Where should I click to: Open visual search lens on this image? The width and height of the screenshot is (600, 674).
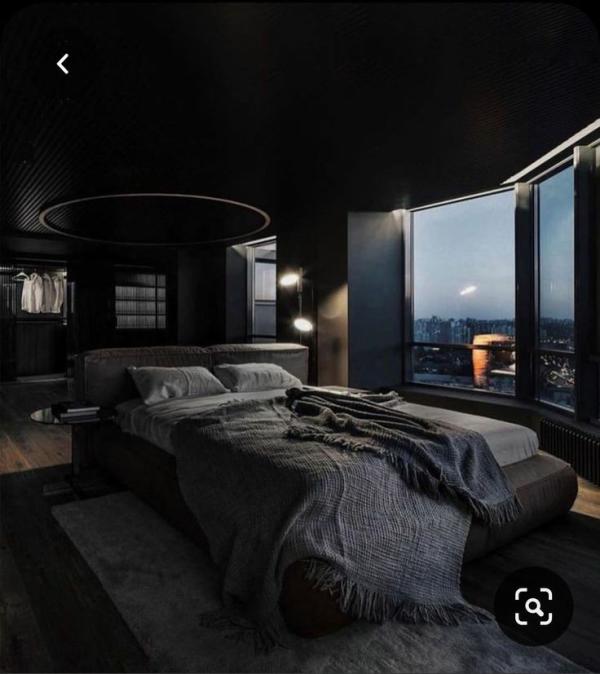click(x=534, y=606)
